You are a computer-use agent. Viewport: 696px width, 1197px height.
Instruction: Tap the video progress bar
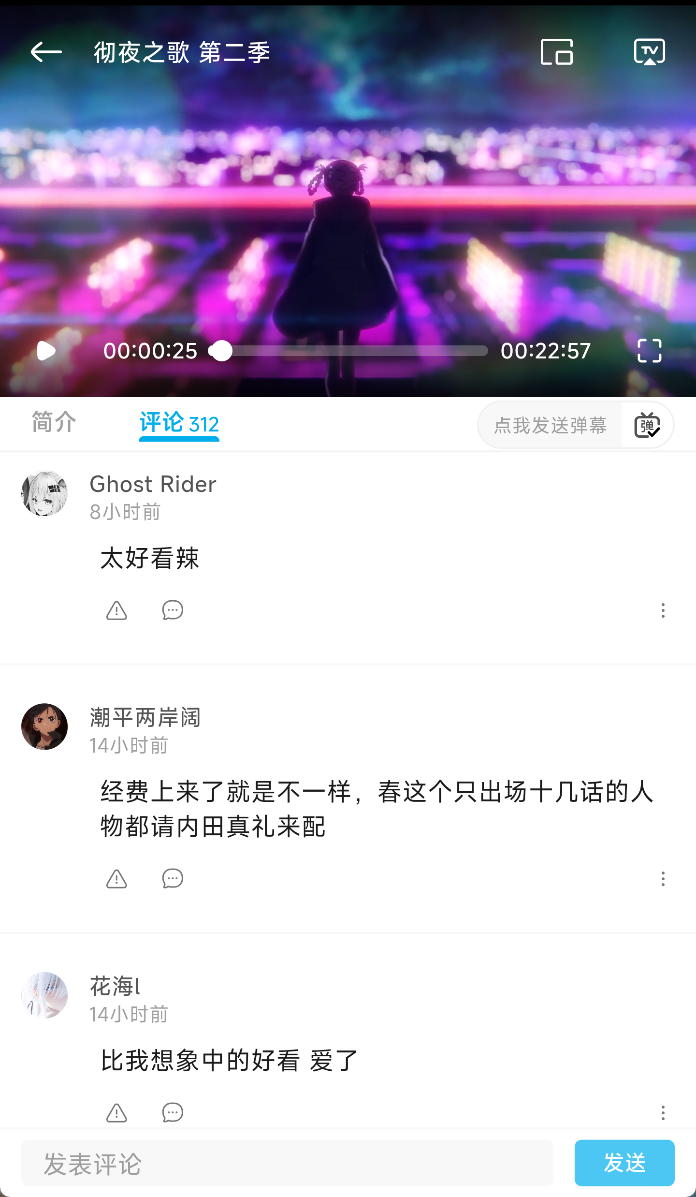(x=350, y=351)
